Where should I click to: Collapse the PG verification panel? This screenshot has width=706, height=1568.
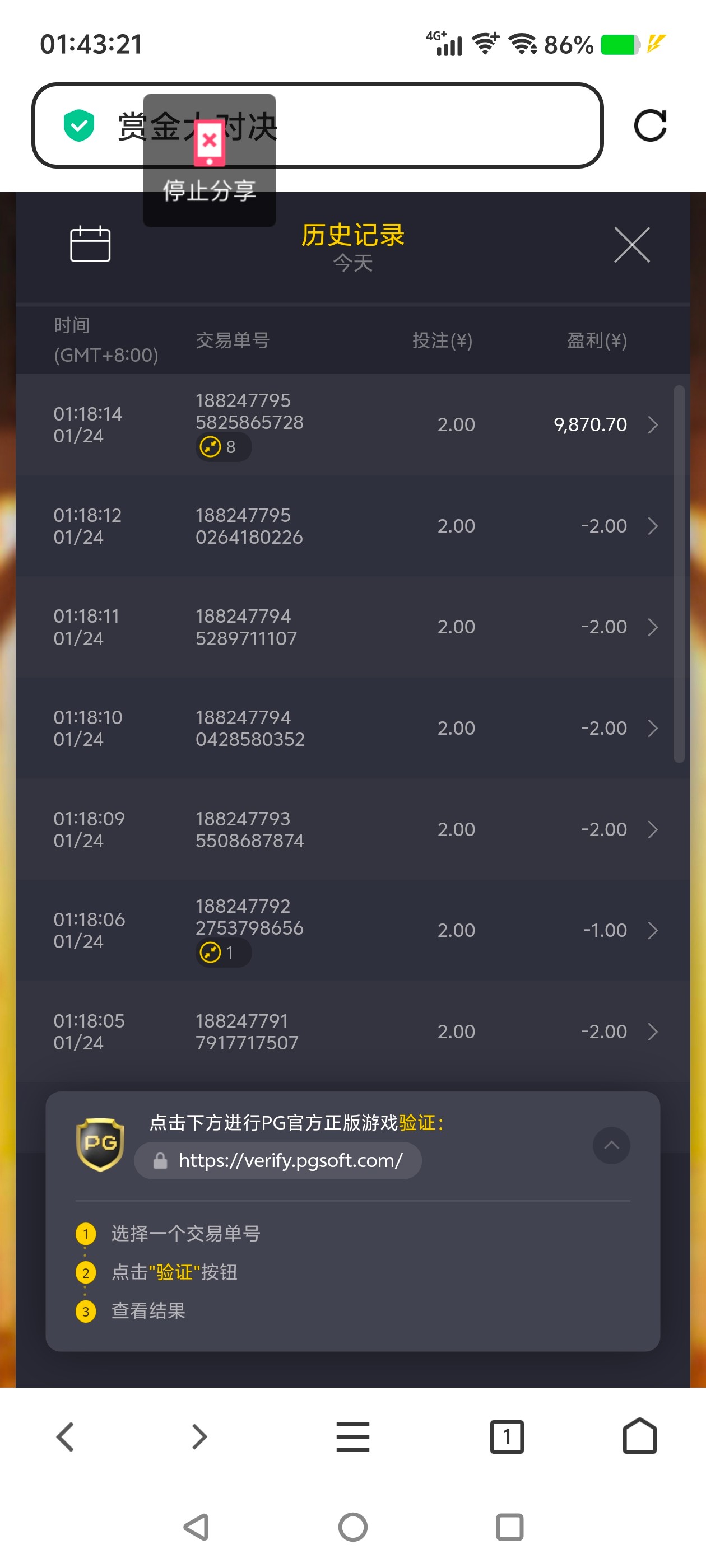tap(611, 1146)
